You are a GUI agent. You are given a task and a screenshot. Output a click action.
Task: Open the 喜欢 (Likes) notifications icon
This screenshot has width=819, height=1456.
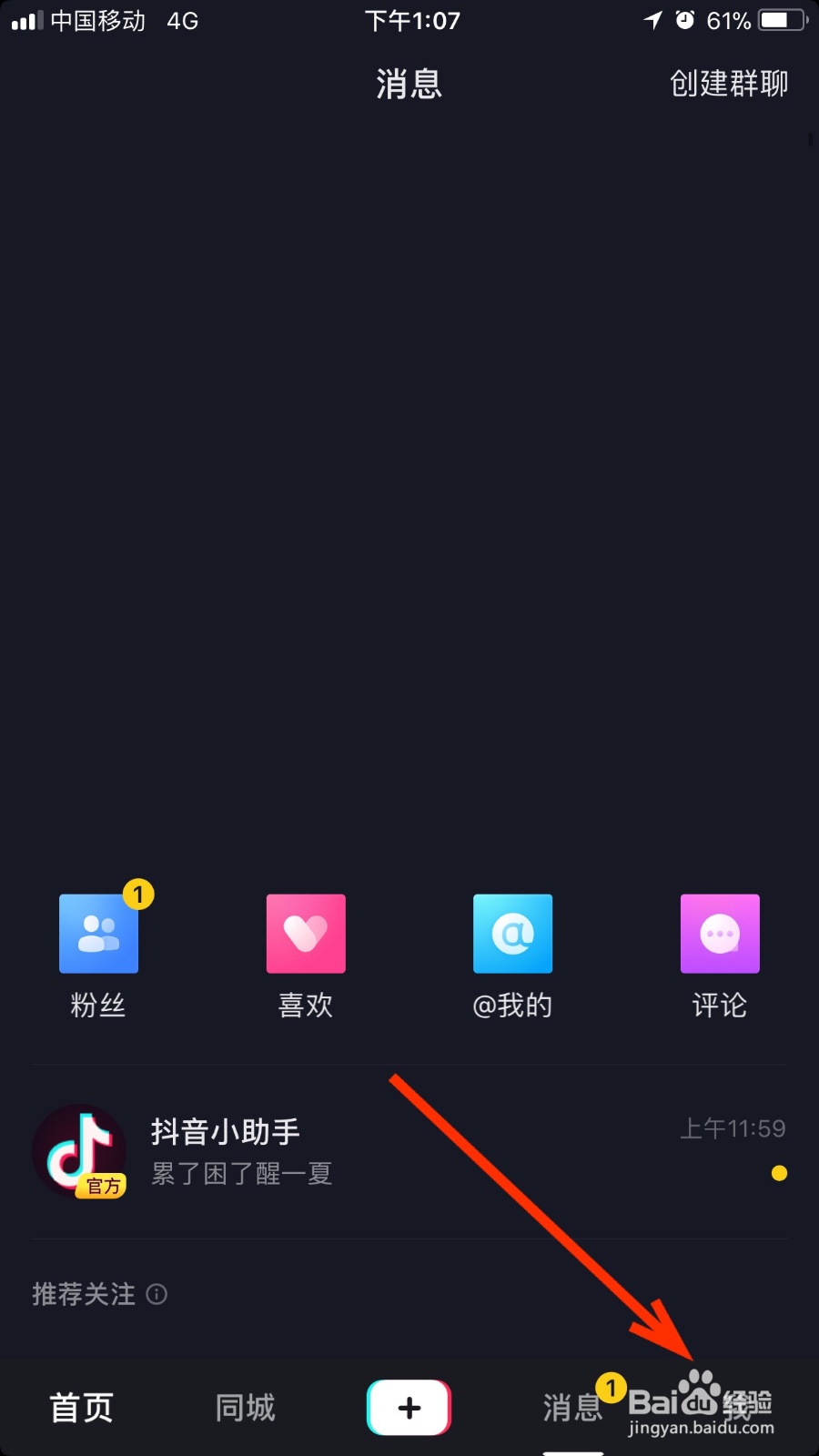point(305,933)
